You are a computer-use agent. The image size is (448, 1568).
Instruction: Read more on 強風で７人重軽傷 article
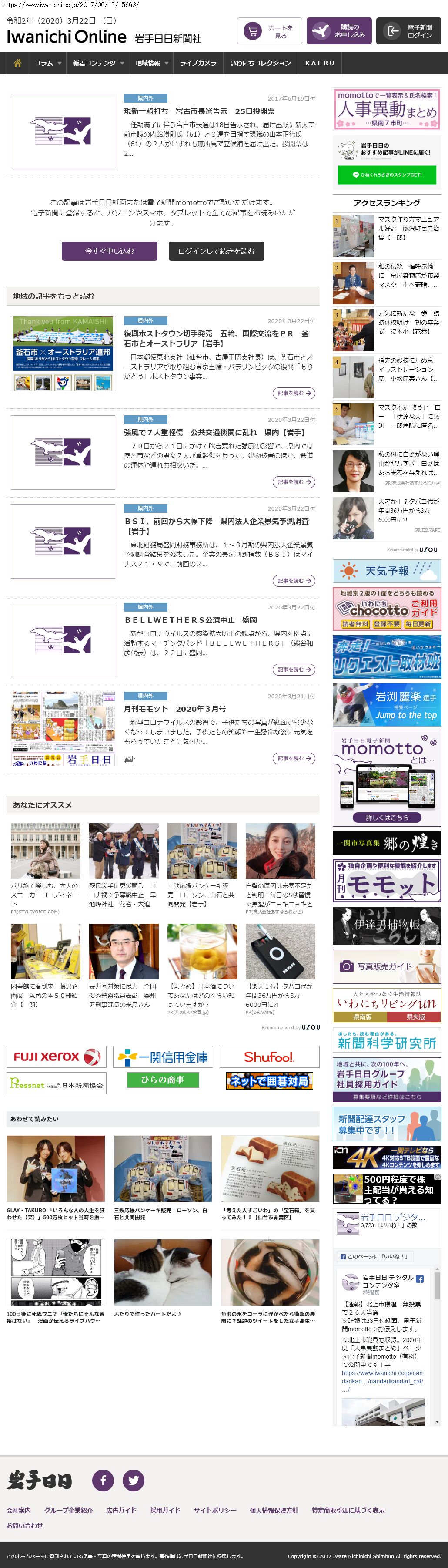click(294, 482)
